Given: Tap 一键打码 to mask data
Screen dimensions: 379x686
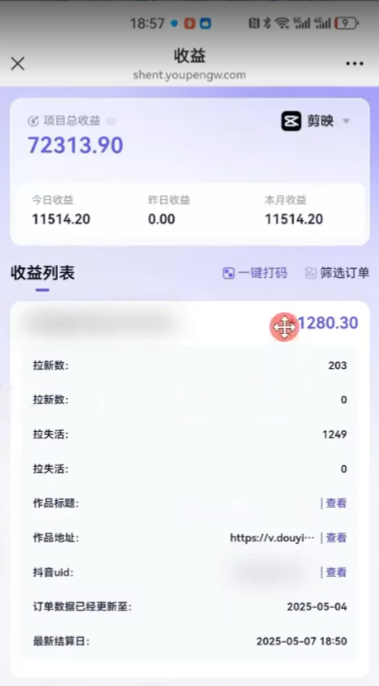Looking at the screenshot, I should [x=255, y=273].
